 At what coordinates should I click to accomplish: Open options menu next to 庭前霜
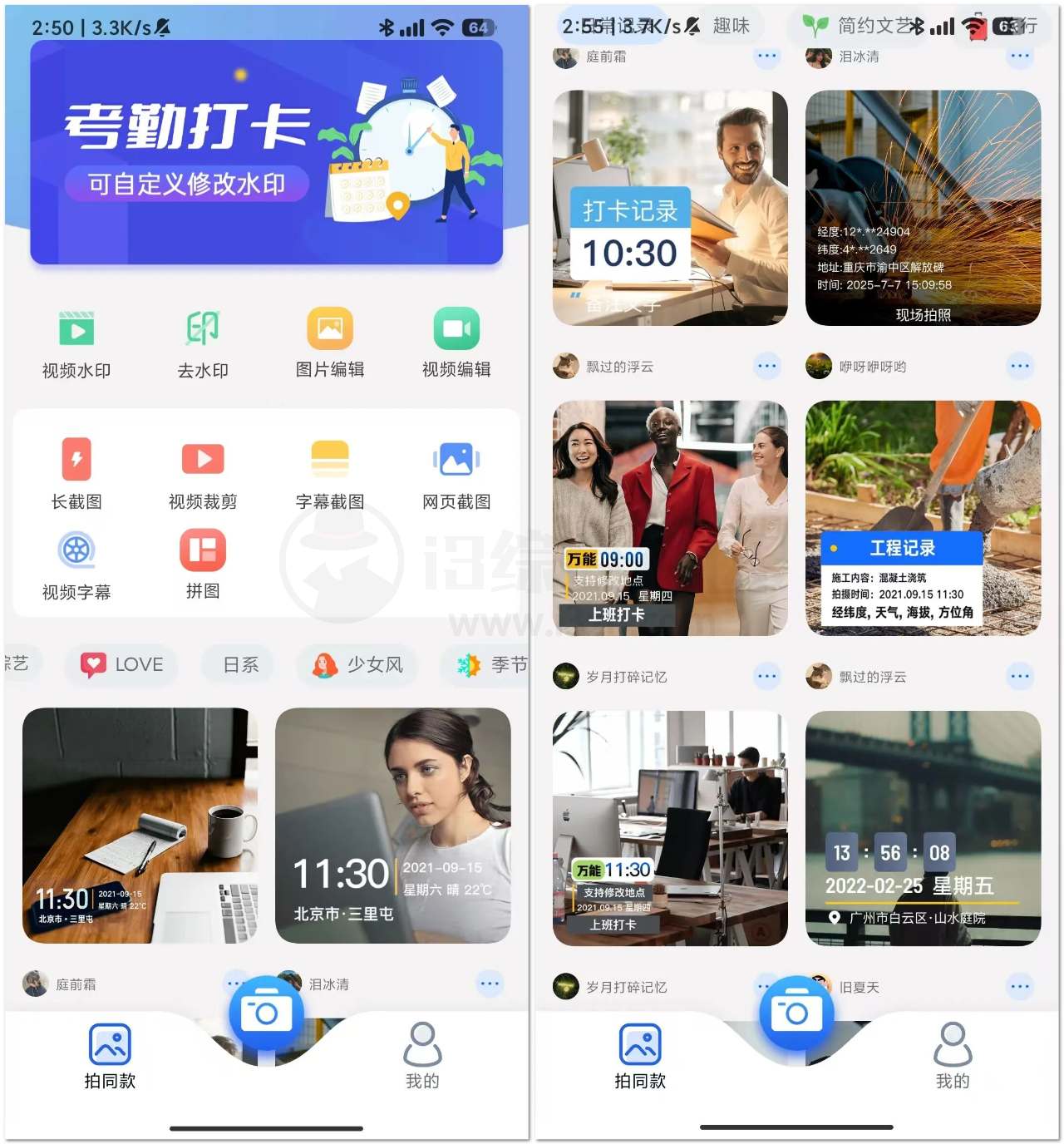(767, 57)
